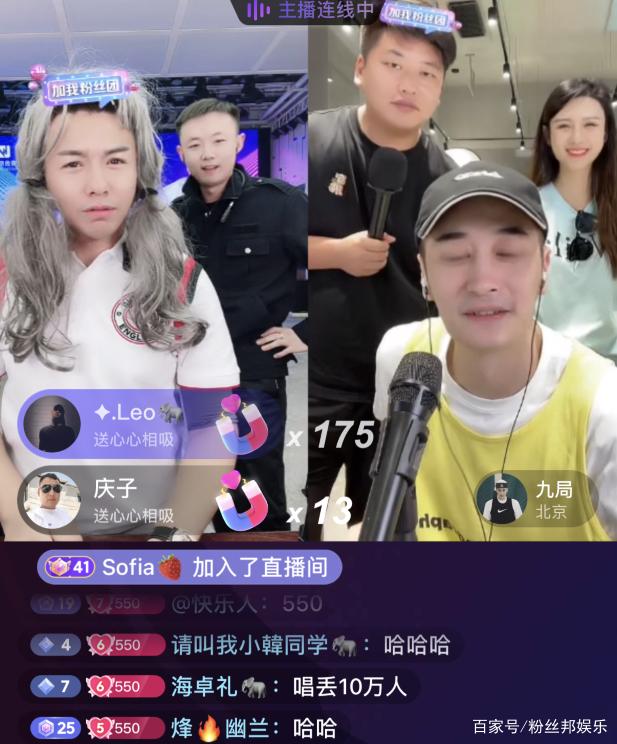Open Sofia's joined-room notice
This screenshot has width=617, height=744.
point(189,568)
